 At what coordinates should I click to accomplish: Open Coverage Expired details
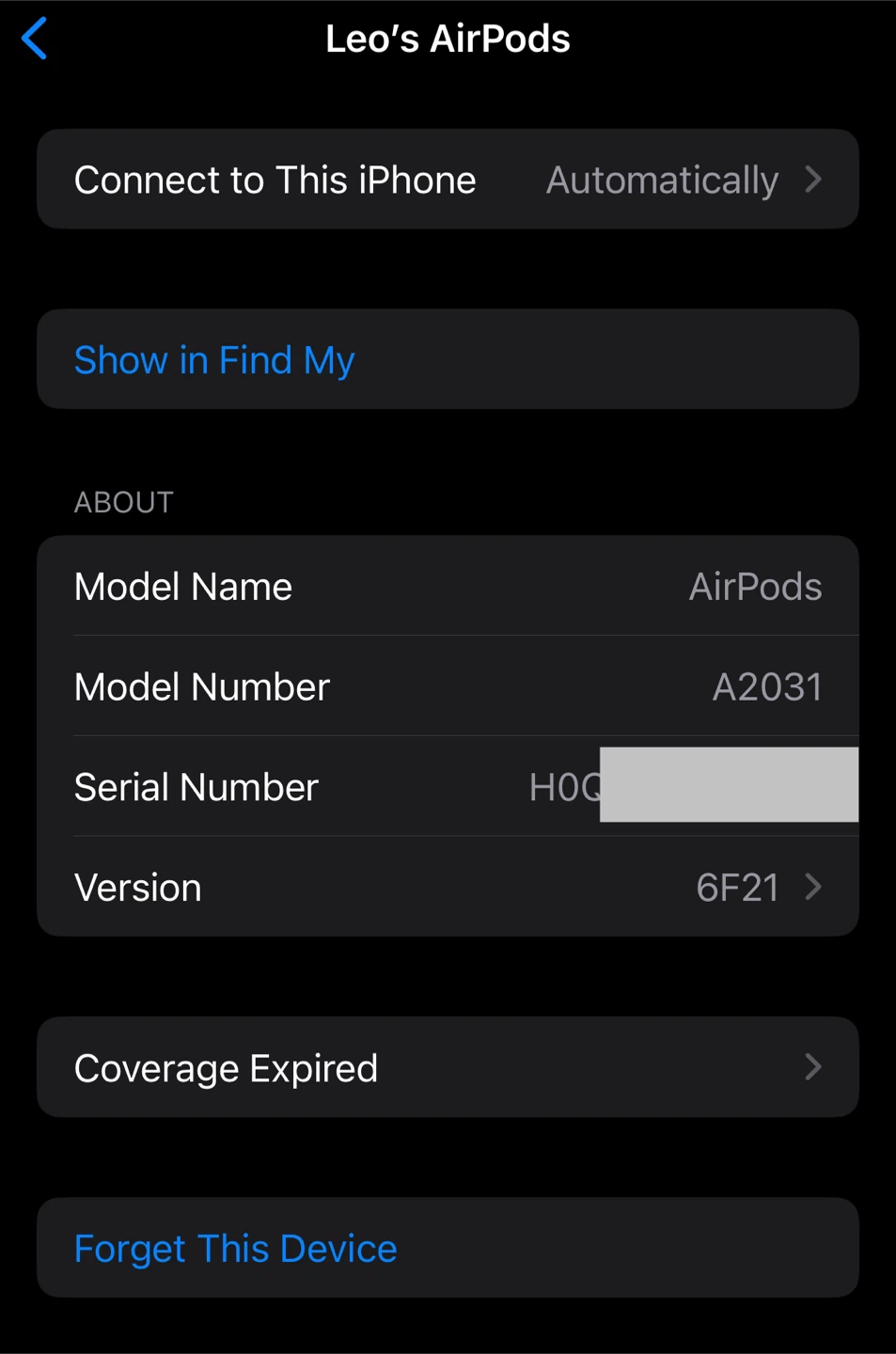pyautogui.click(x=448, y=1067)
